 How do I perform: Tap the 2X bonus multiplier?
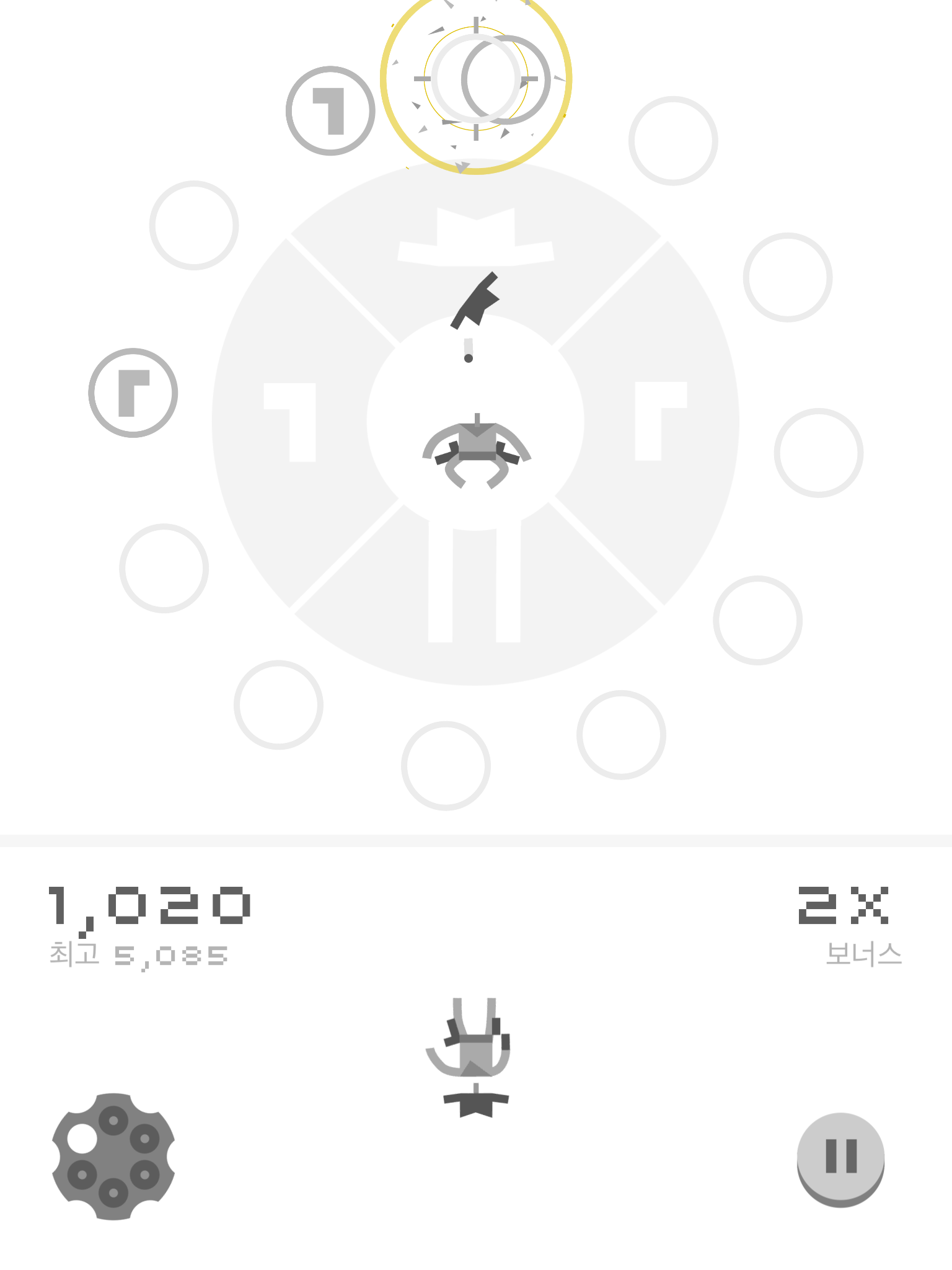843,905
